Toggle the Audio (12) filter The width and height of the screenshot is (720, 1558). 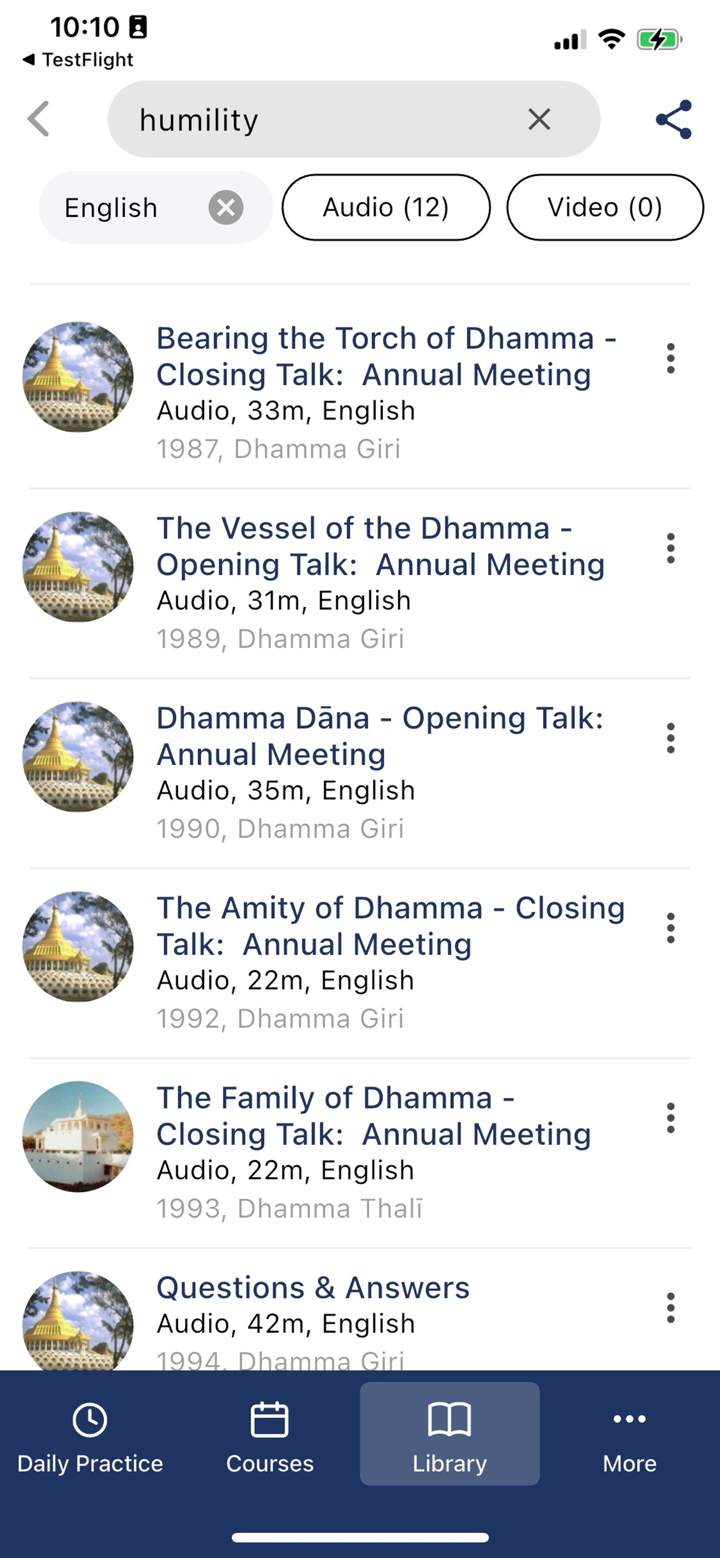tap(385, 207)
